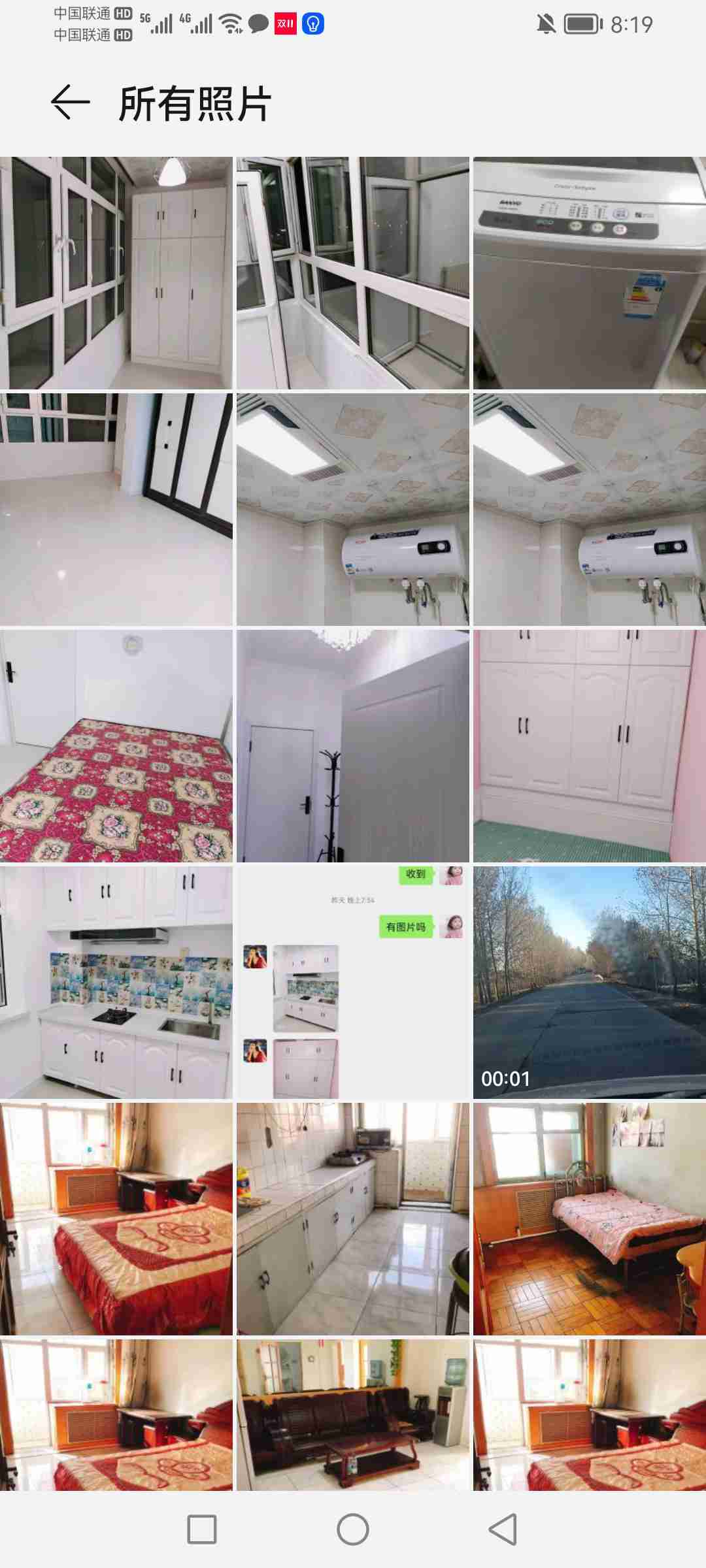This screenshot has height=1568, width=706.
Task: Go back from All Photos
Action: [x=70, y=103]
